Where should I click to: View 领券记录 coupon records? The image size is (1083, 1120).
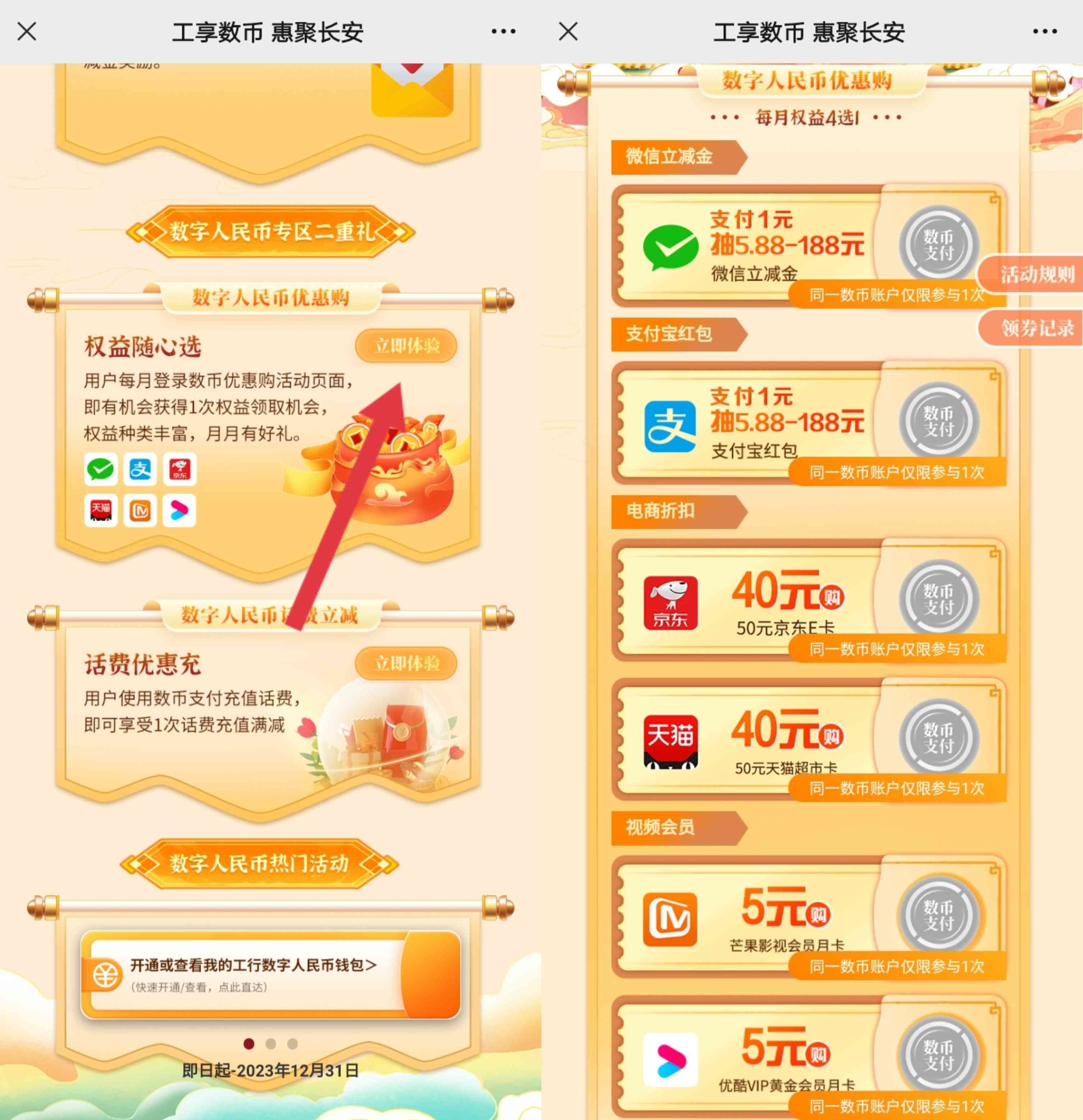tap(1033, 328)
